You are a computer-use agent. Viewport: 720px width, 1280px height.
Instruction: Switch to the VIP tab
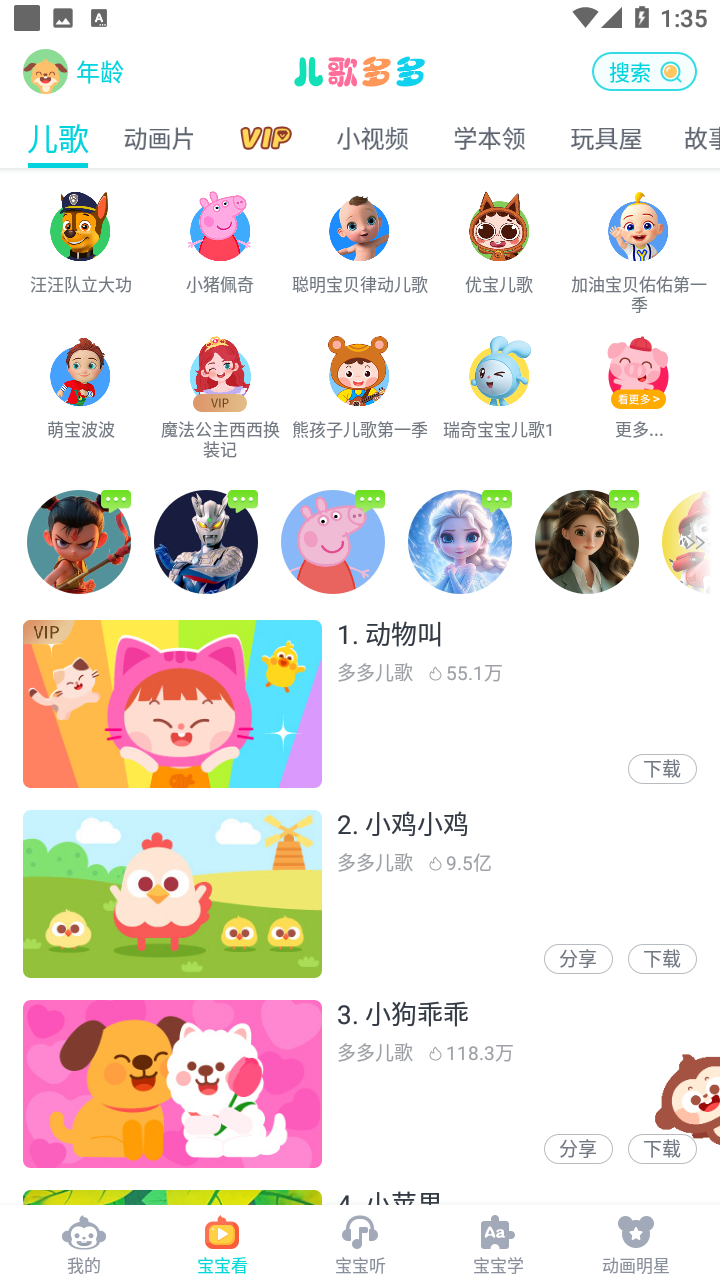(265, 139)
